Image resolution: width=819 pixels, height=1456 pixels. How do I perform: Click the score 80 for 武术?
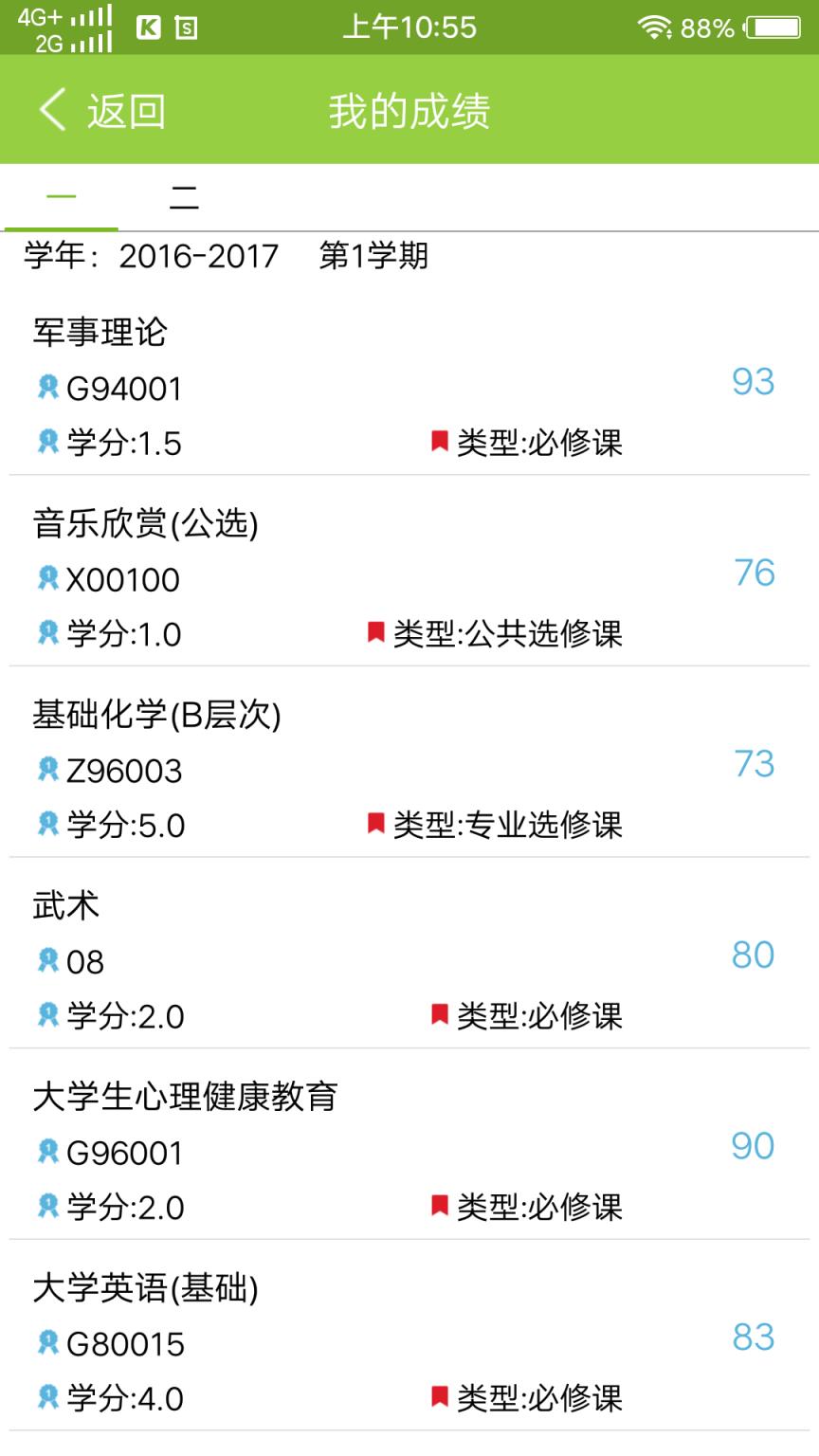click(754, 955)
